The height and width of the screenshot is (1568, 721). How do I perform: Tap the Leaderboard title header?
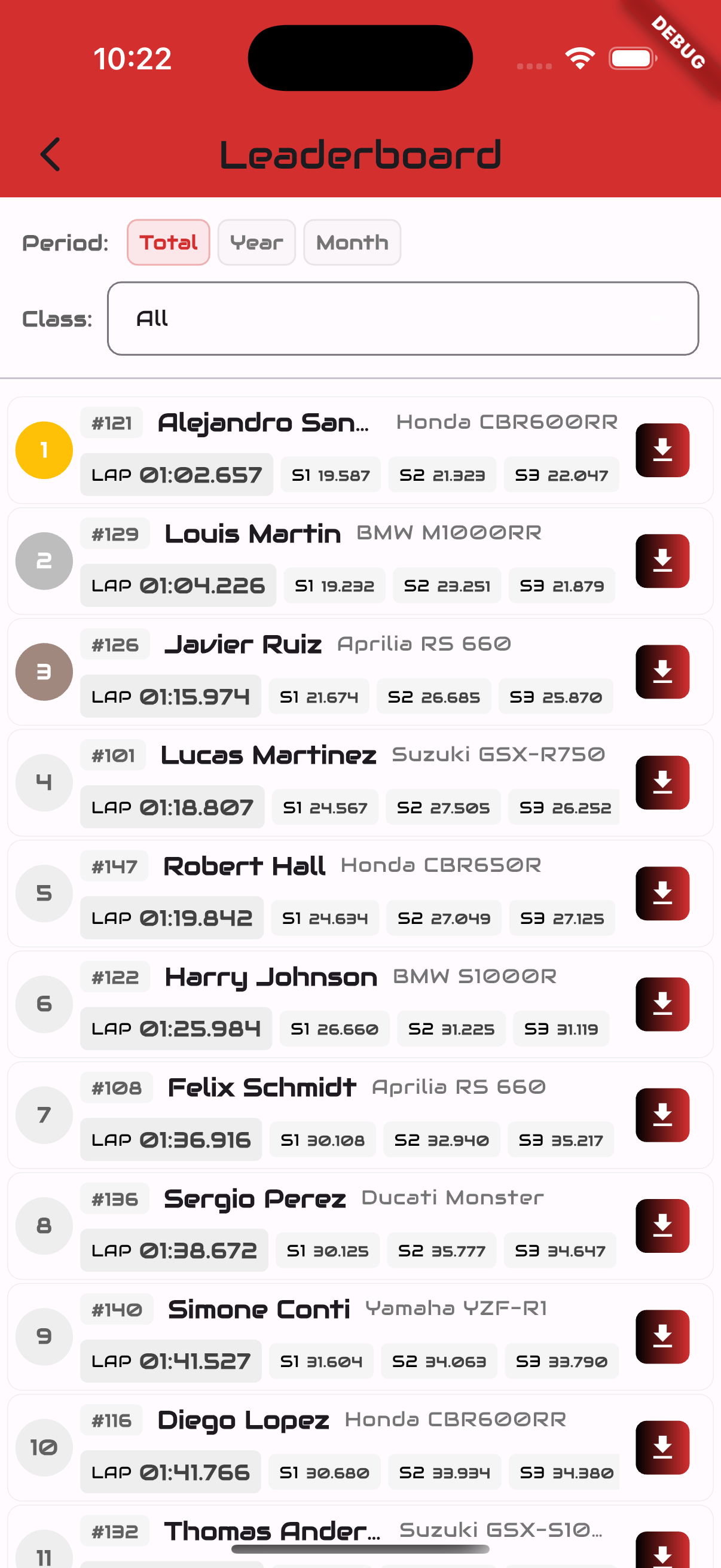click(360, 154)
